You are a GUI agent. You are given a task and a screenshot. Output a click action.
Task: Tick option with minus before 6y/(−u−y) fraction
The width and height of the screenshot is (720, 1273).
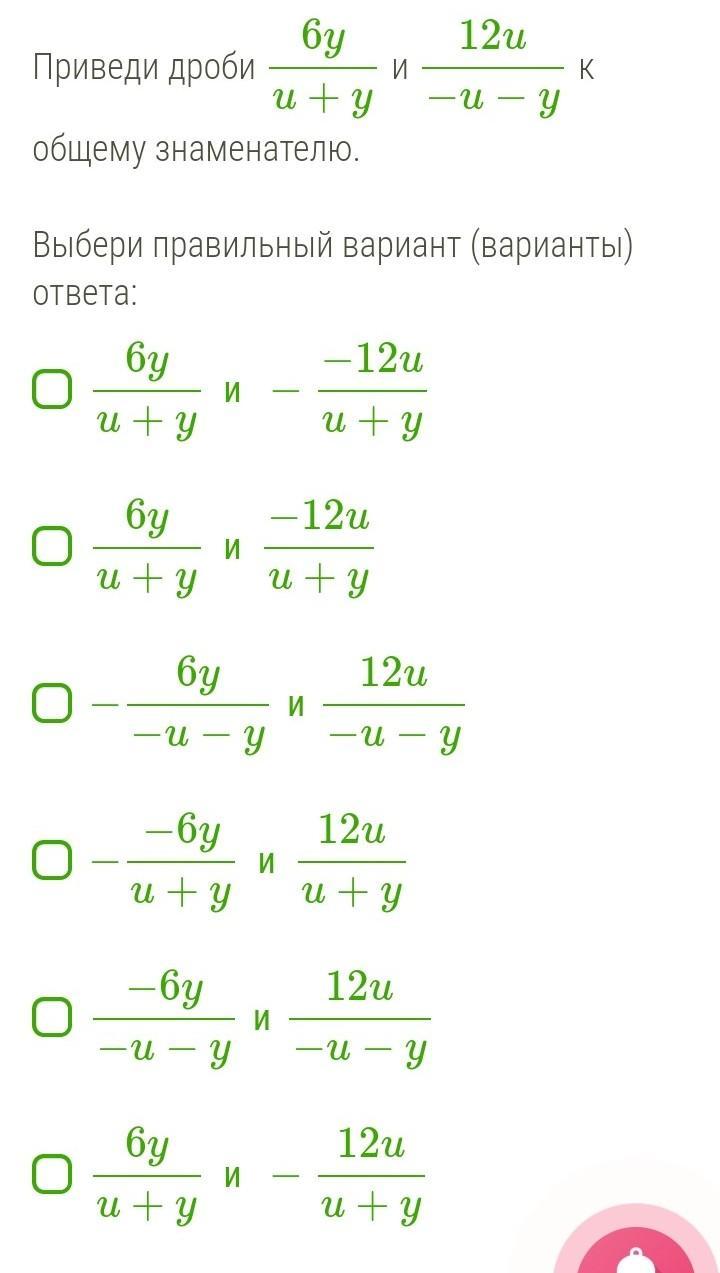(52, 704)
